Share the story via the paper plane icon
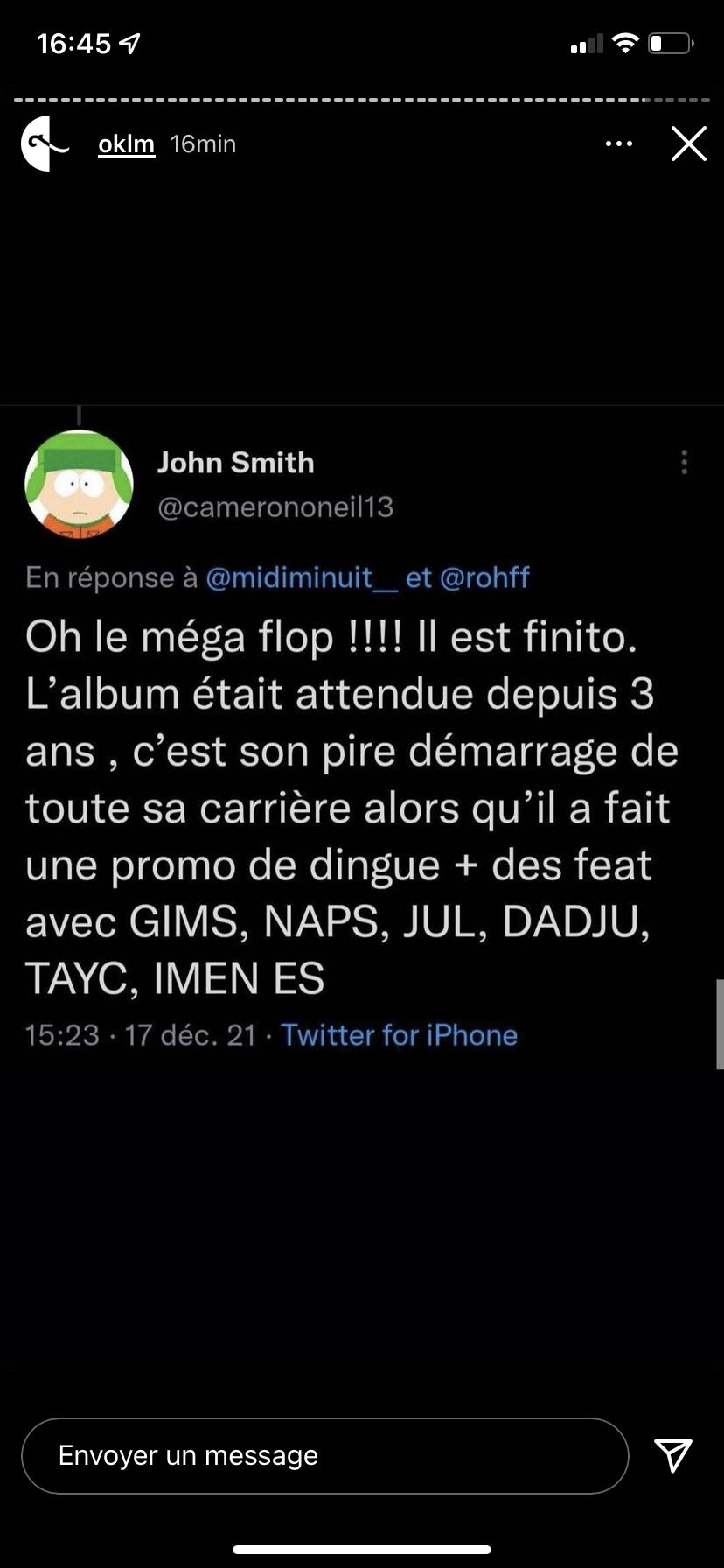This screenshot has height=1568, width=724. (x=673, y=1454)
